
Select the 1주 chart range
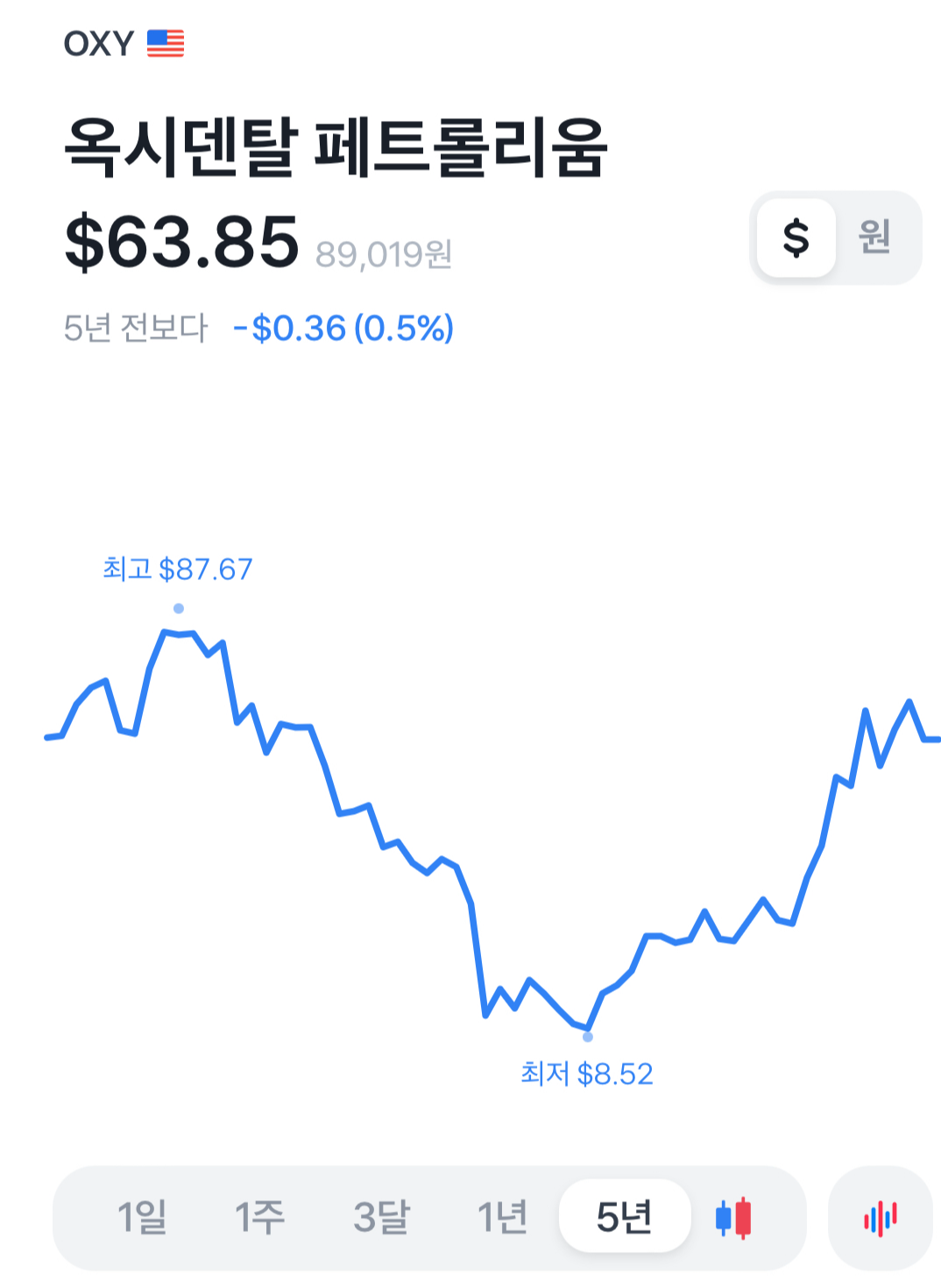tap(259, 1217)
